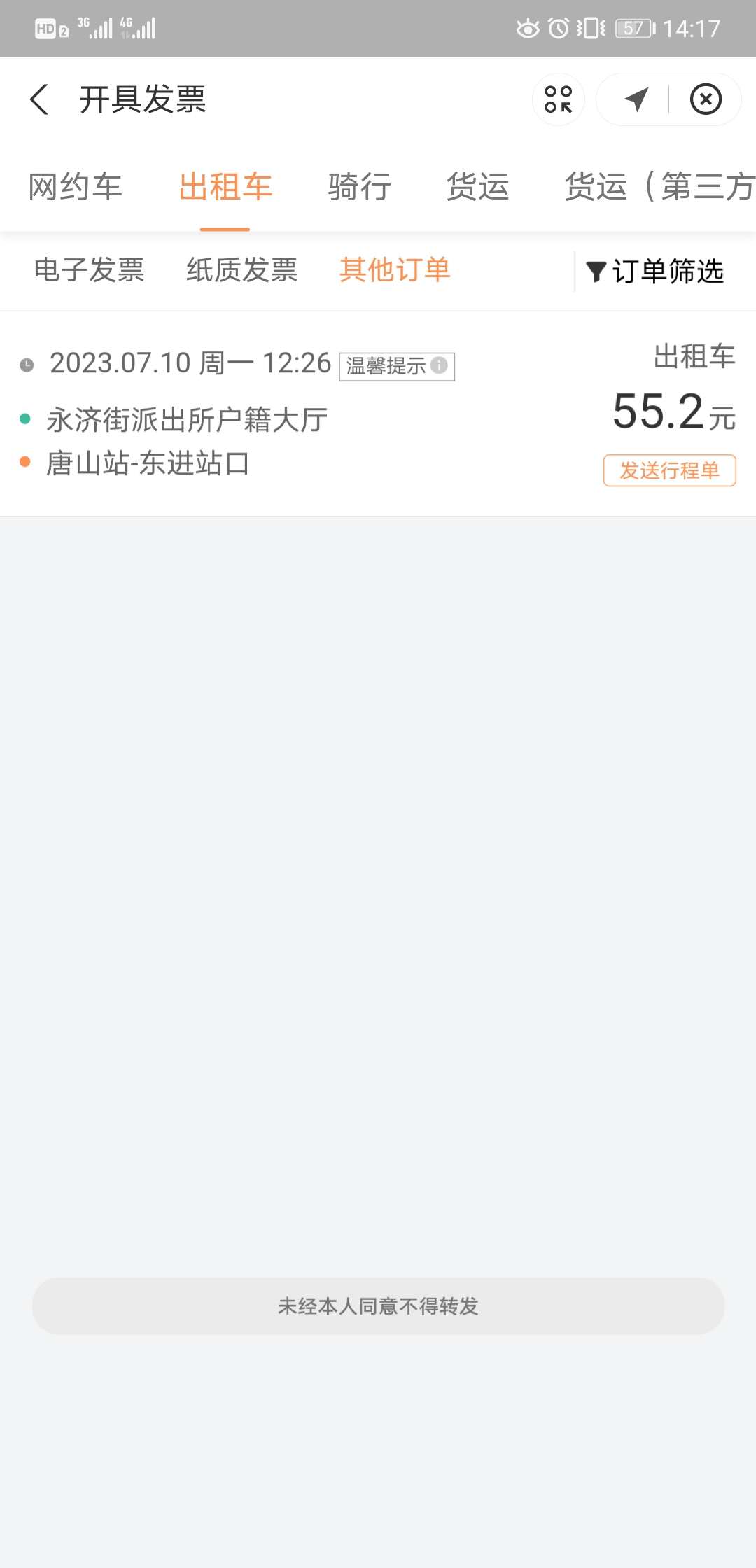Tap the location arrow icon
The image size is (756, 1568).
pyautogui.click(x=636, y=99)
